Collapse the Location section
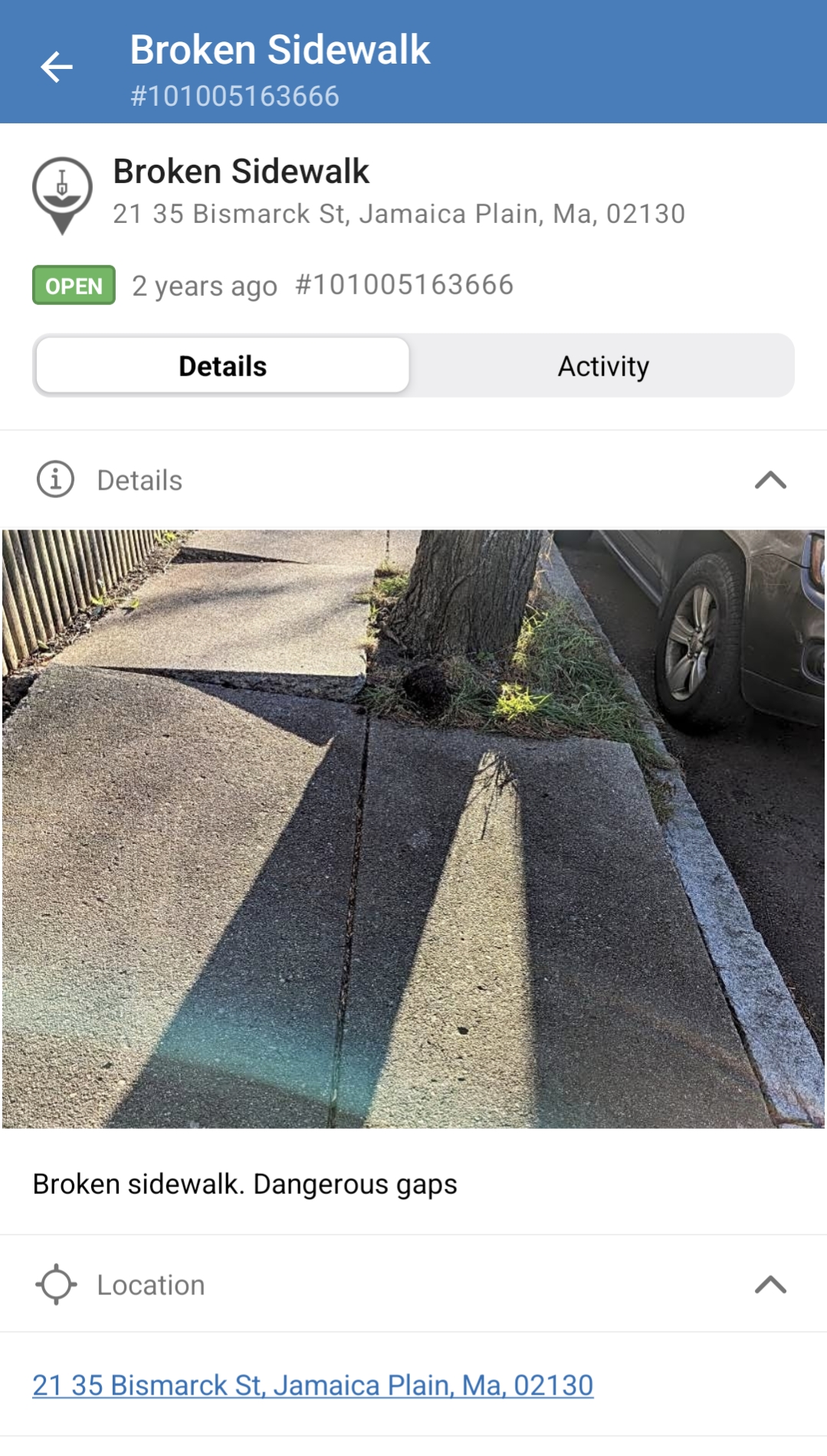 point(770,1284)
